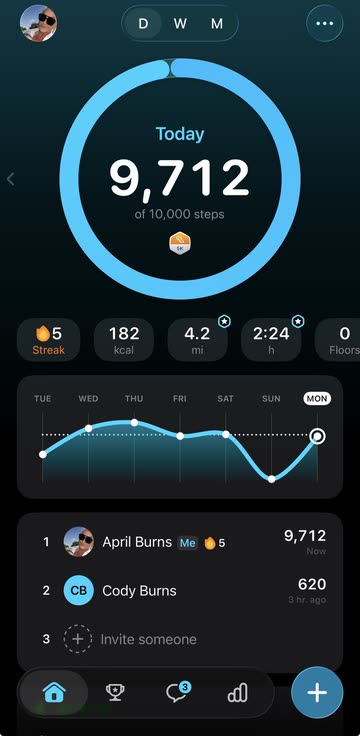Image resolution: width=360 pixels, height=736 pixels.
Task: Open the bar chart statistics tab
Action: pos(237,692)
